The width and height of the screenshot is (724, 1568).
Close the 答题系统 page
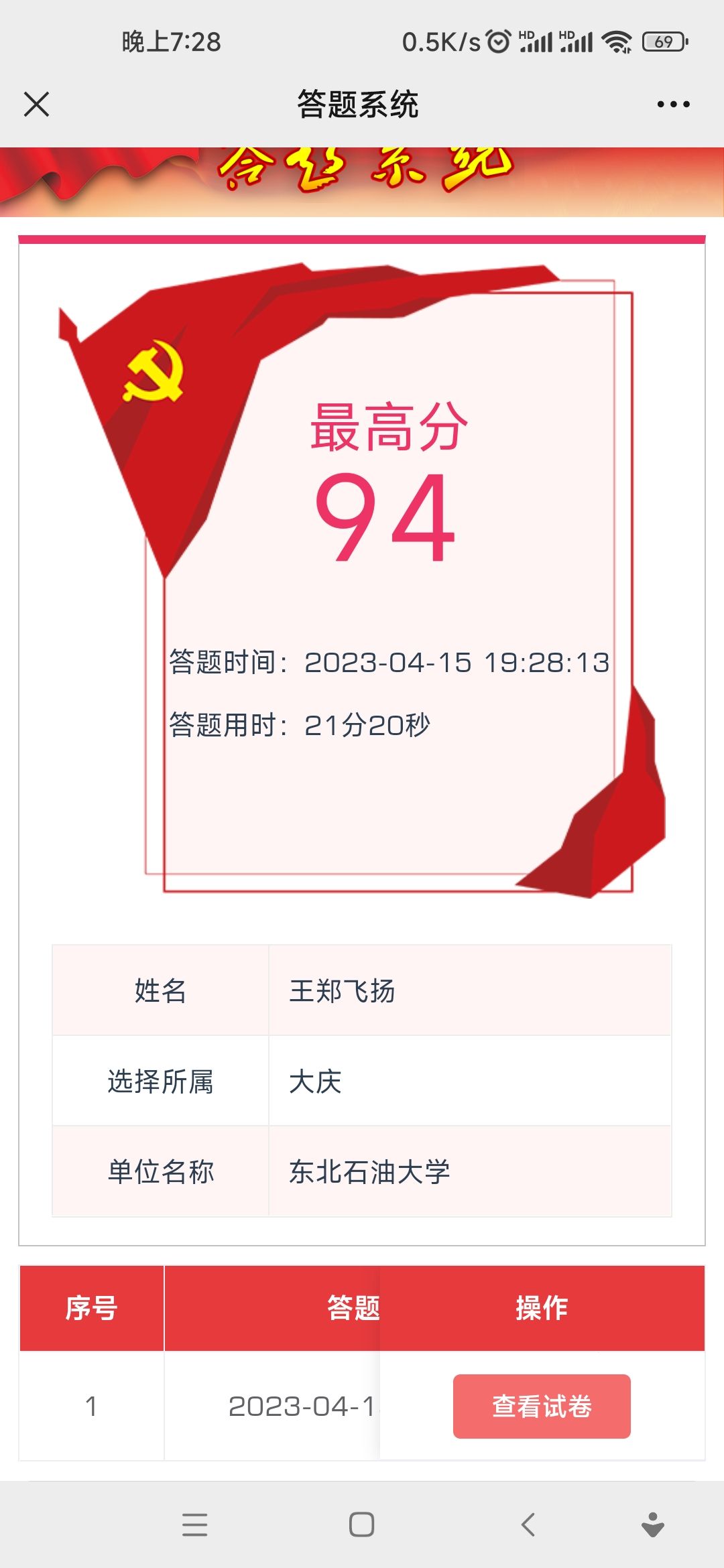36,105
